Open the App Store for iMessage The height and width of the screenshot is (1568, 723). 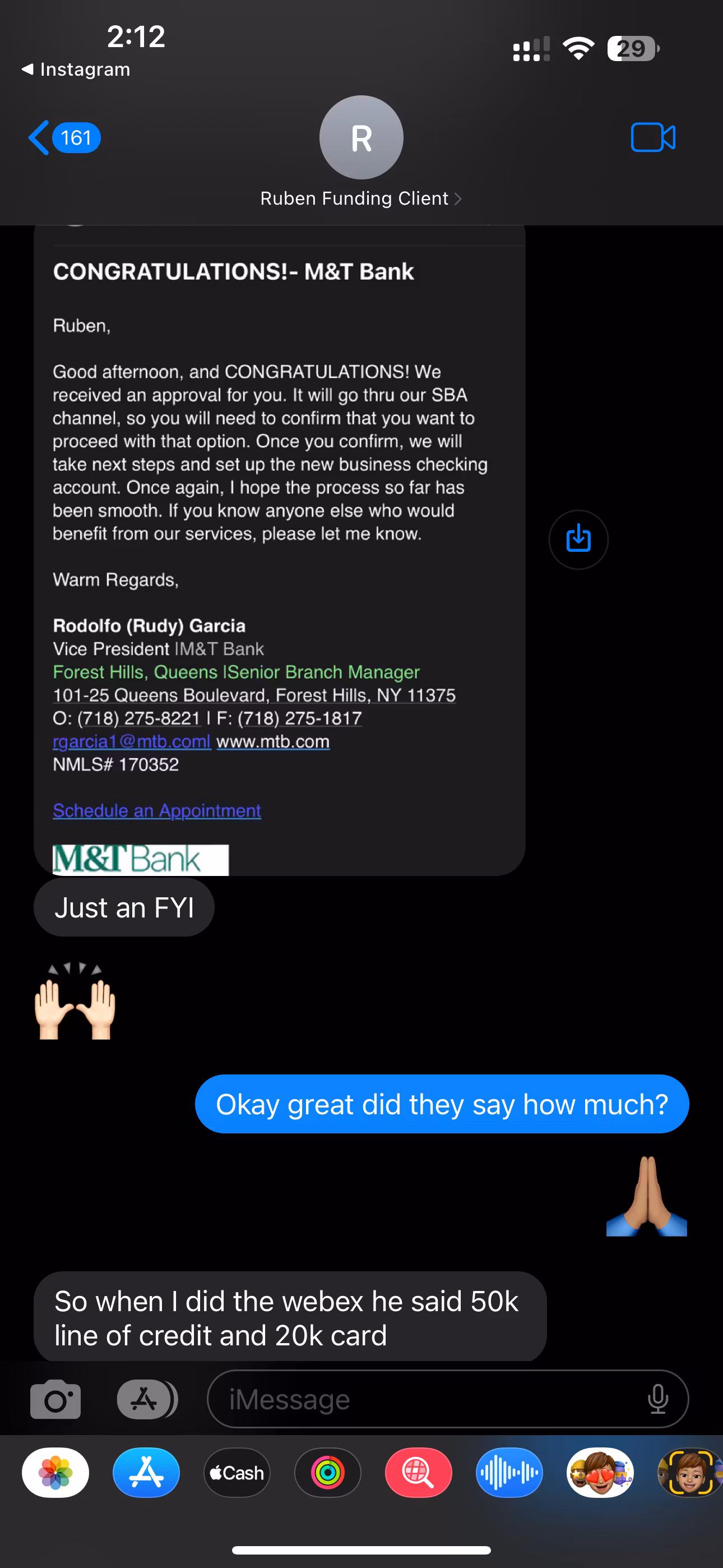tap(146, 1473)
